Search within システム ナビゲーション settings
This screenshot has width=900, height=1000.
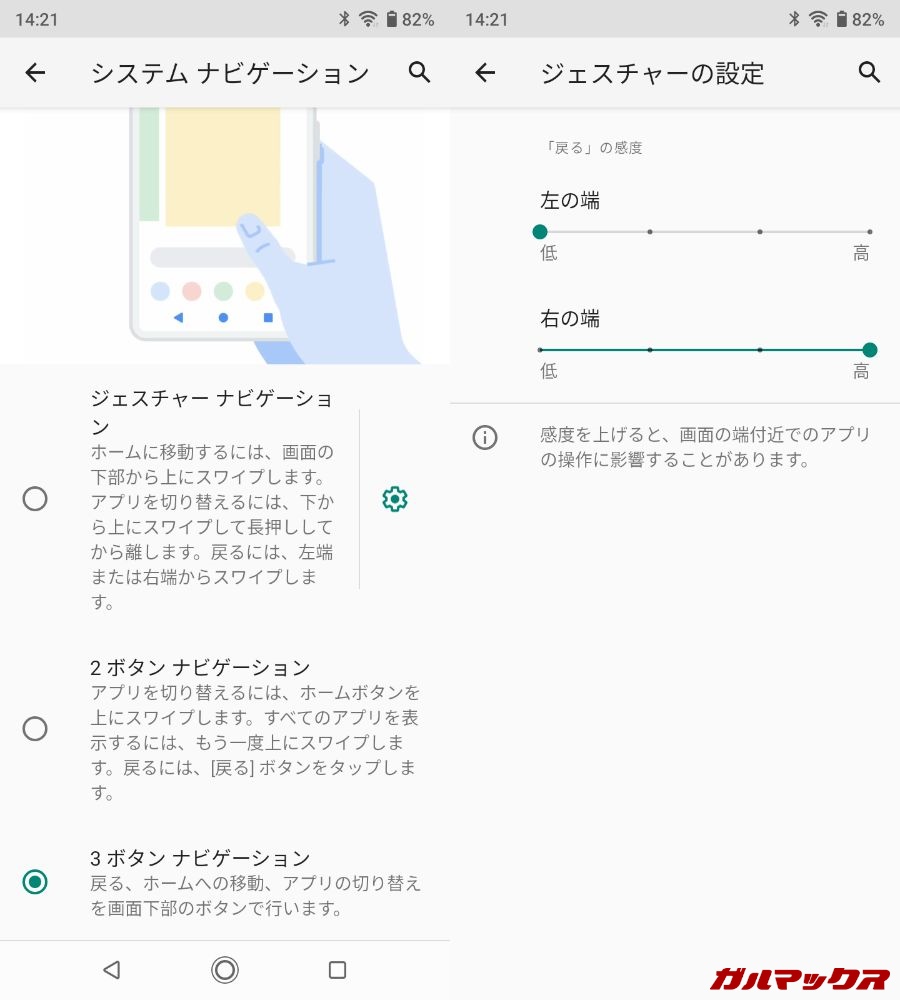click(x=420, y=72)
